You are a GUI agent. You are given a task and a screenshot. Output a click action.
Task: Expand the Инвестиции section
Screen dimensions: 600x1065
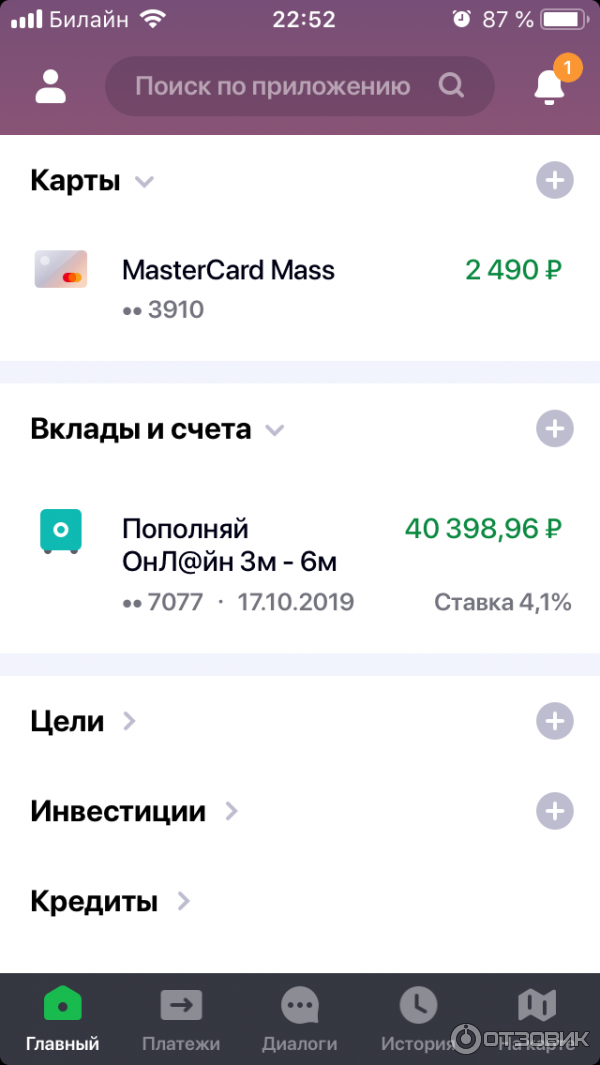click(x=231, y=811)
